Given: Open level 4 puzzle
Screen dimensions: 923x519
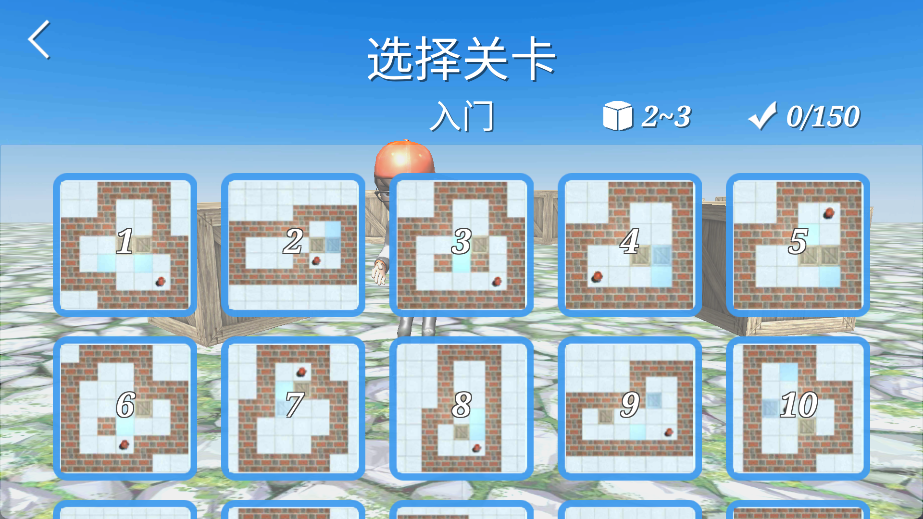Looking at the screenshot, I should pos(629,244).
